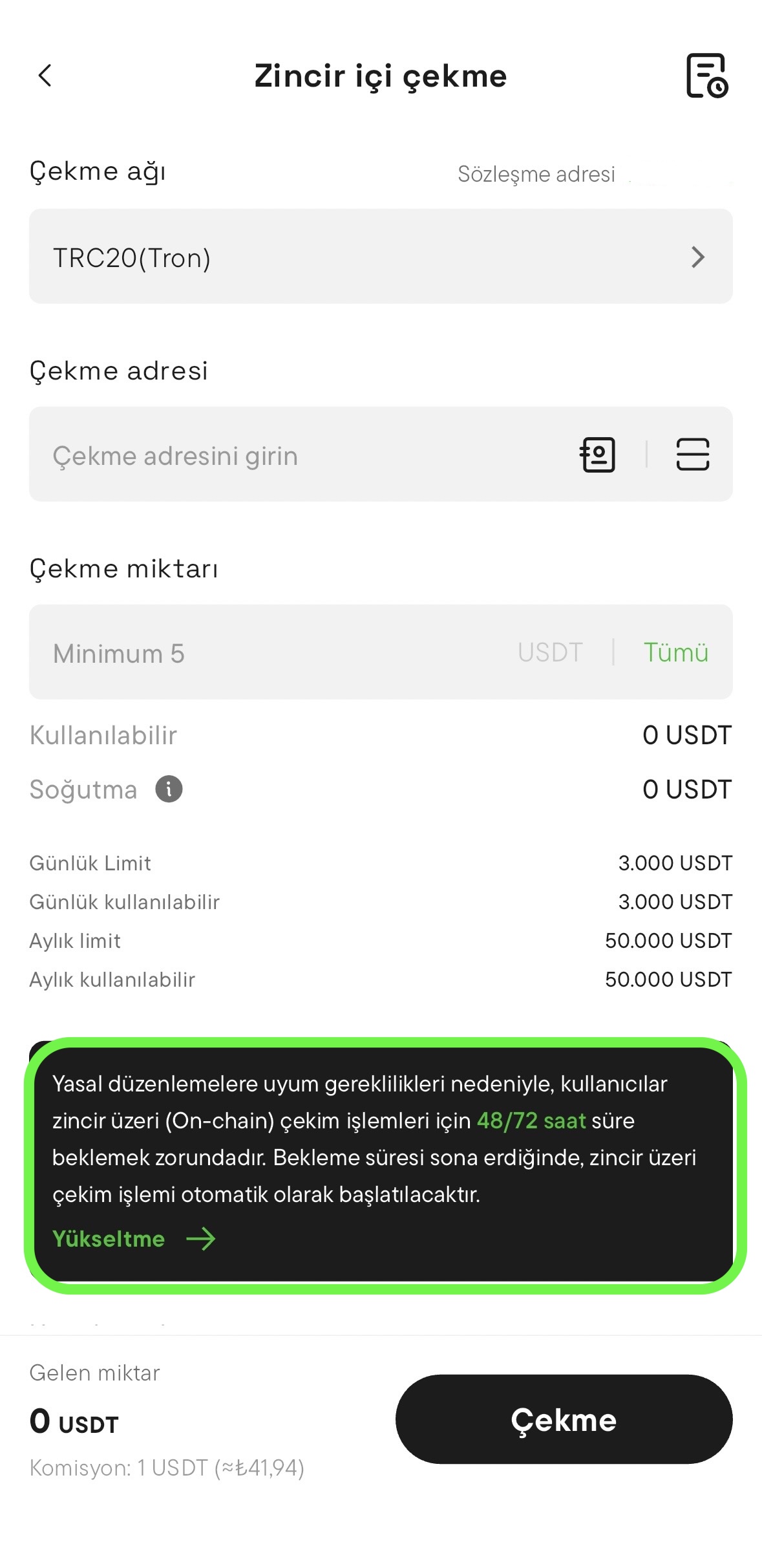
Task: Show the Soğutma info tooltip icon
Action: tap(168, 789)
